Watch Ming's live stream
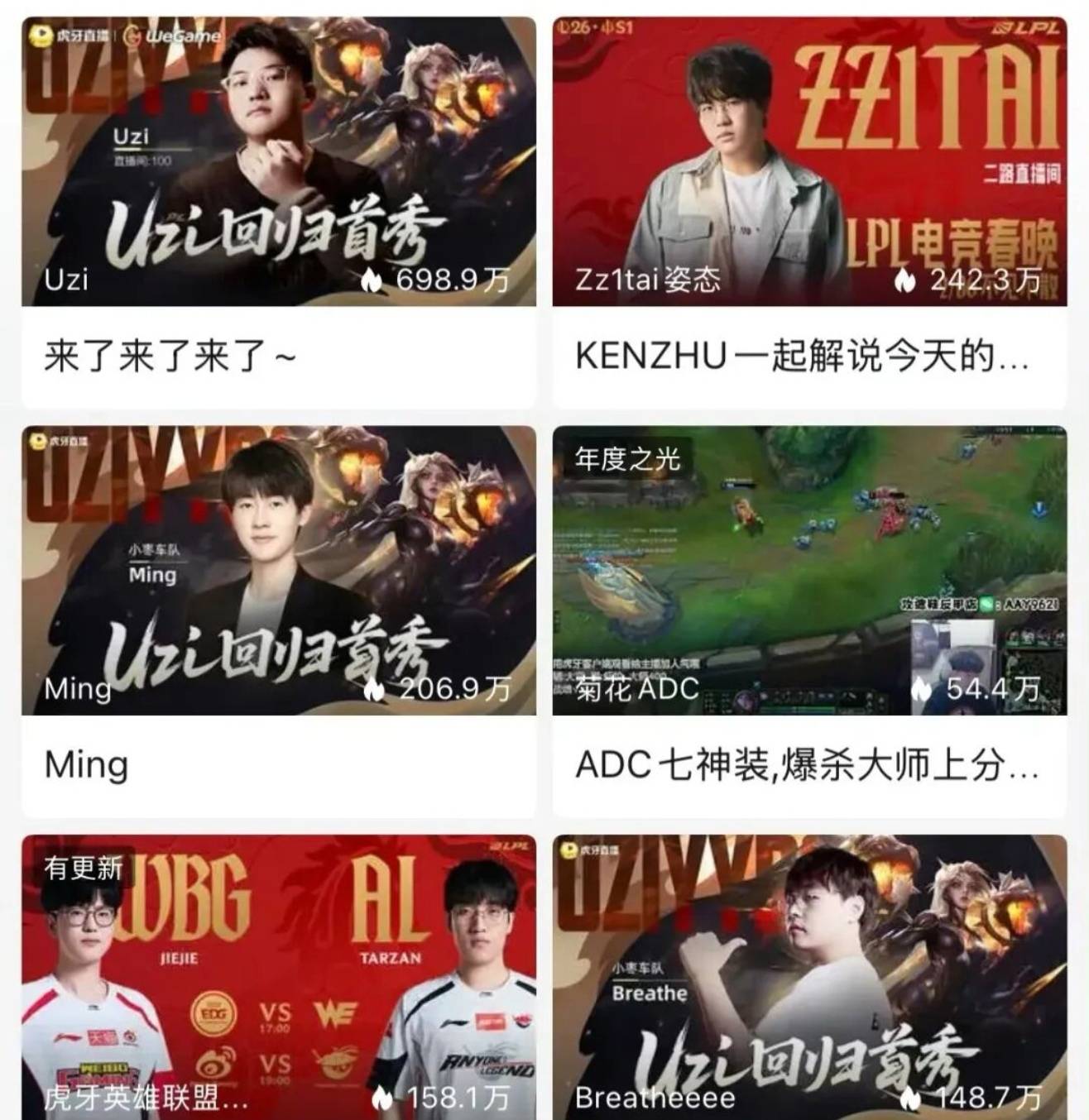 (278, 571)
